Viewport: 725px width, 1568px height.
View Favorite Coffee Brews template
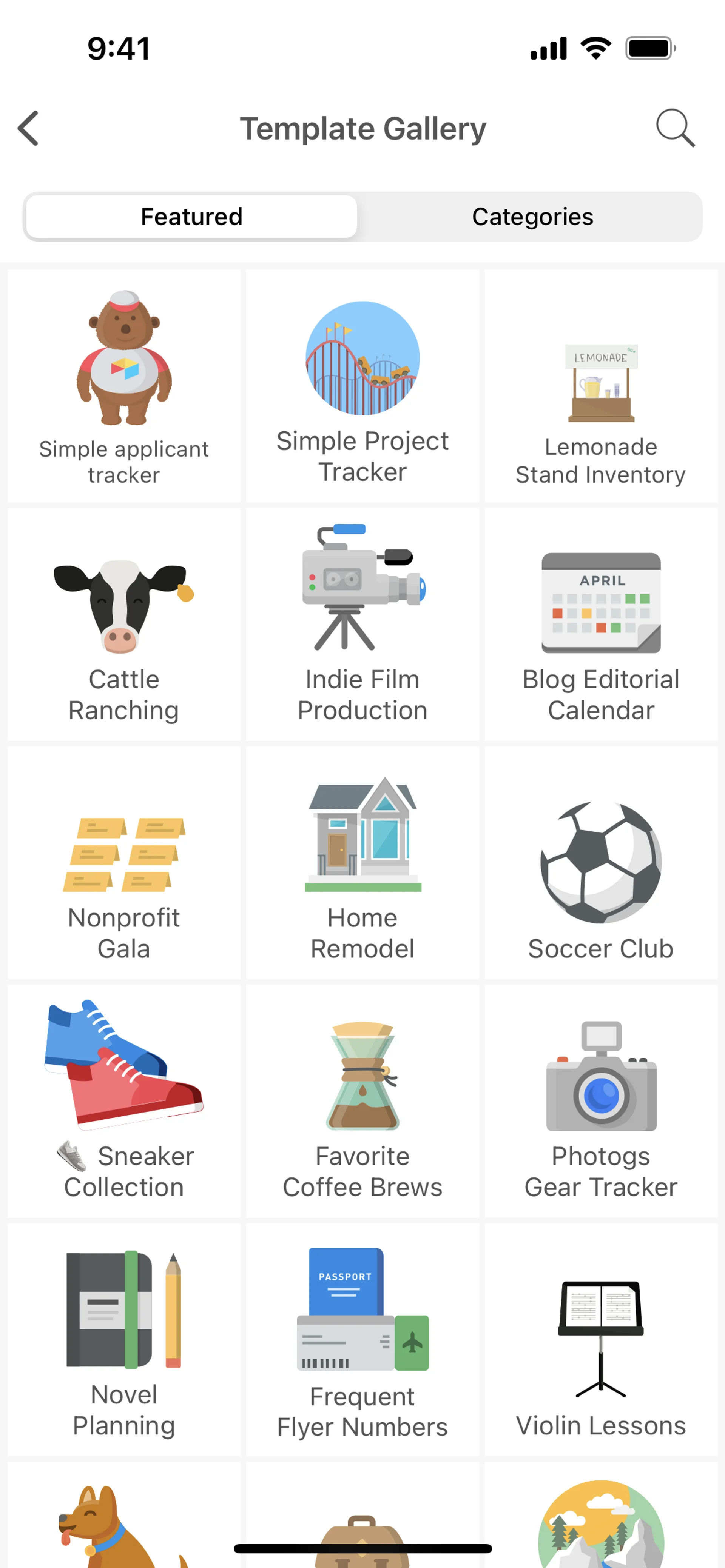point(362,1102)
